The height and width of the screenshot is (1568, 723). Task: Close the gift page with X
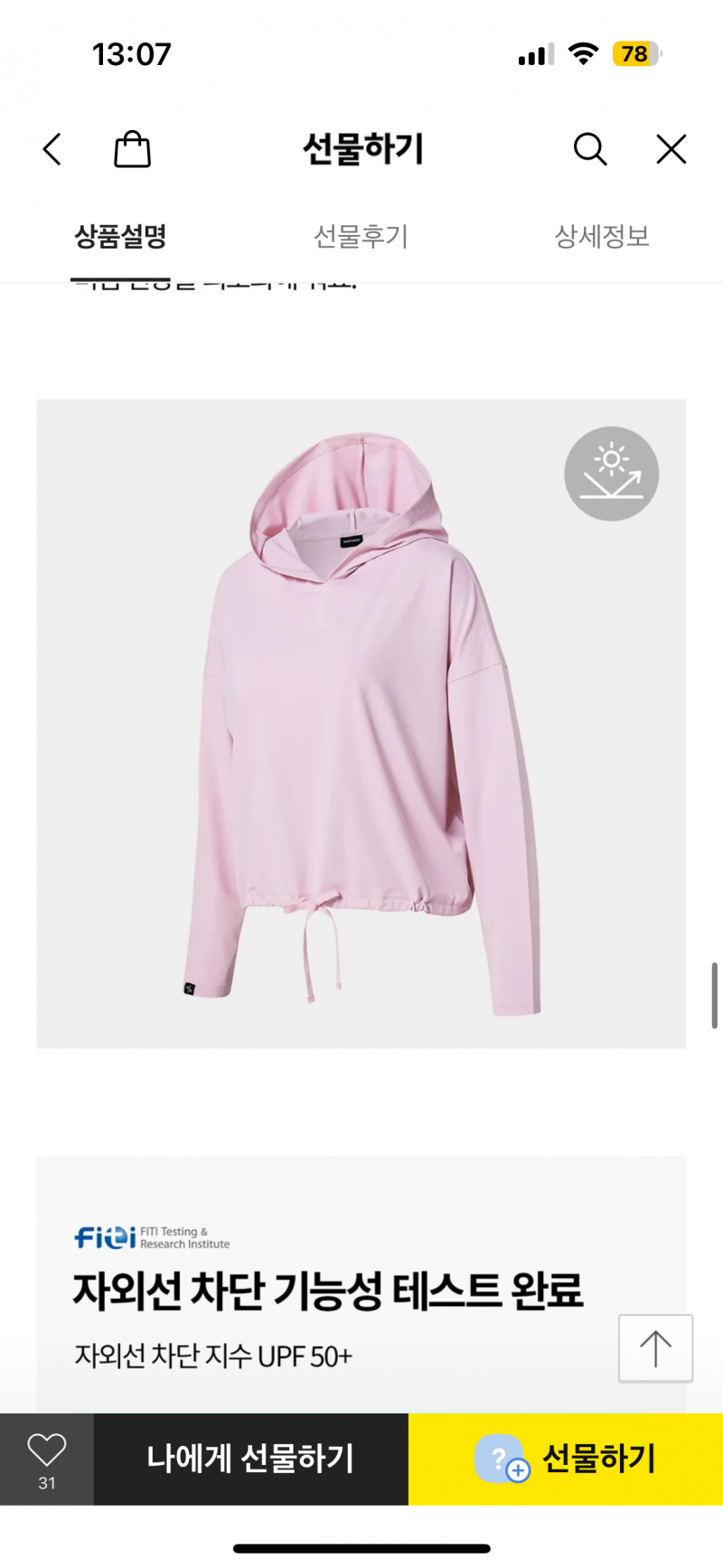(671, 149)
